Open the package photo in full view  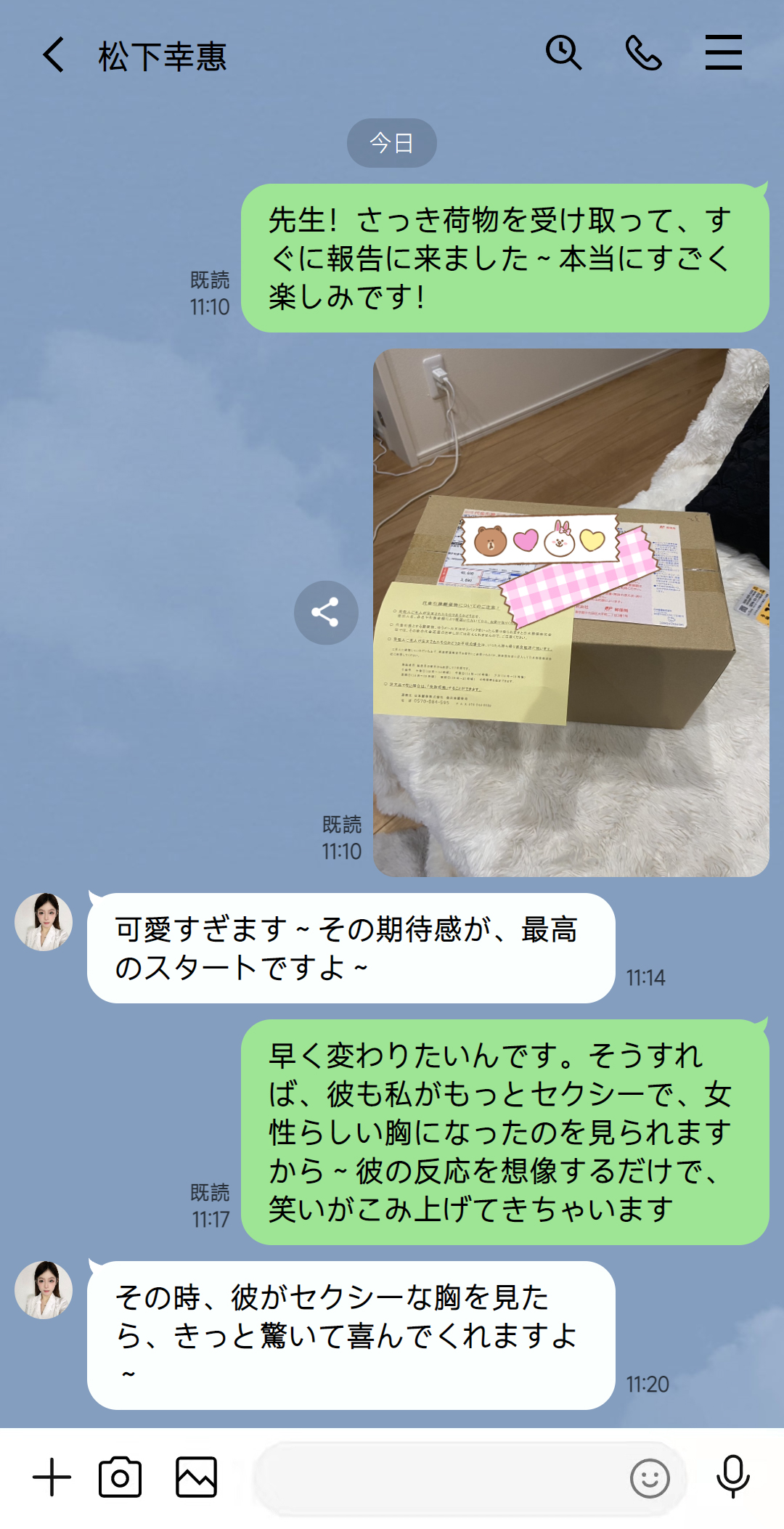pyautogui.click(x=571, y=612)
